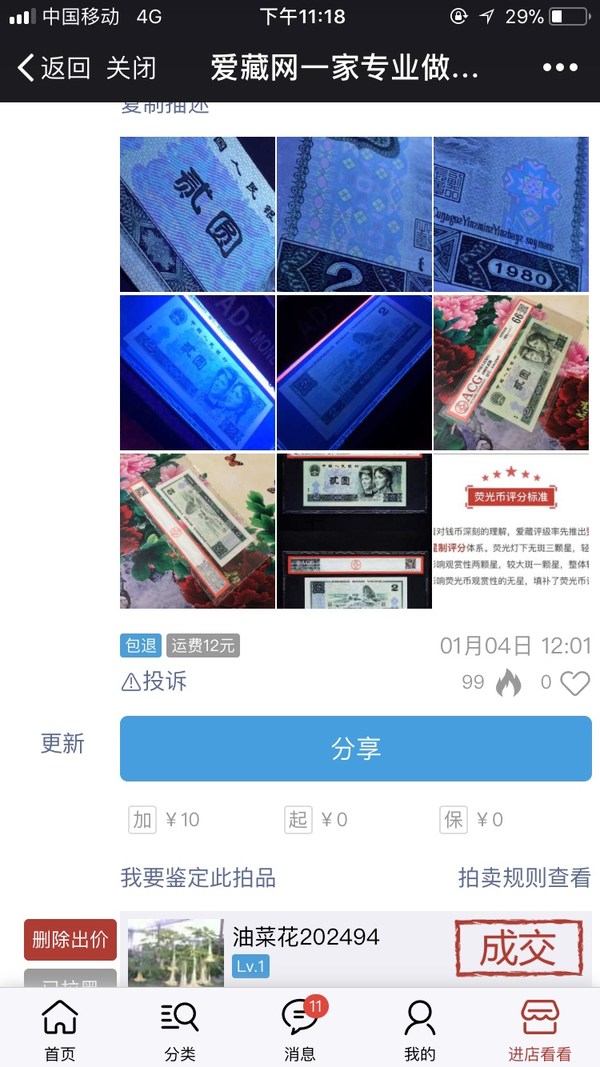
Task: Open the 荧光币评分标准 image
Action: (511, 530)
